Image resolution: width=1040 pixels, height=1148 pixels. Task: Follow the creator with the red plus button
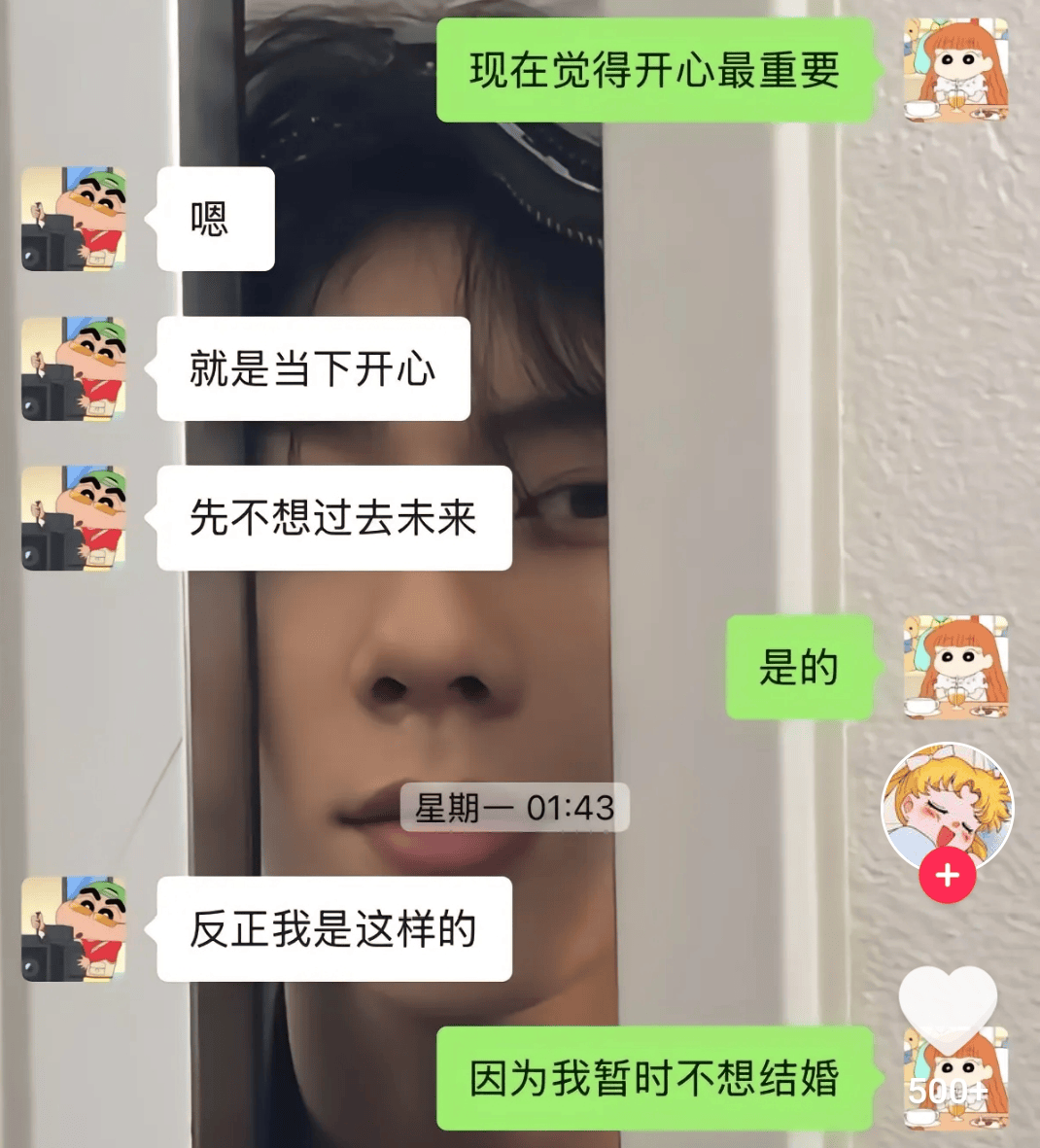(x=947, y=875)
